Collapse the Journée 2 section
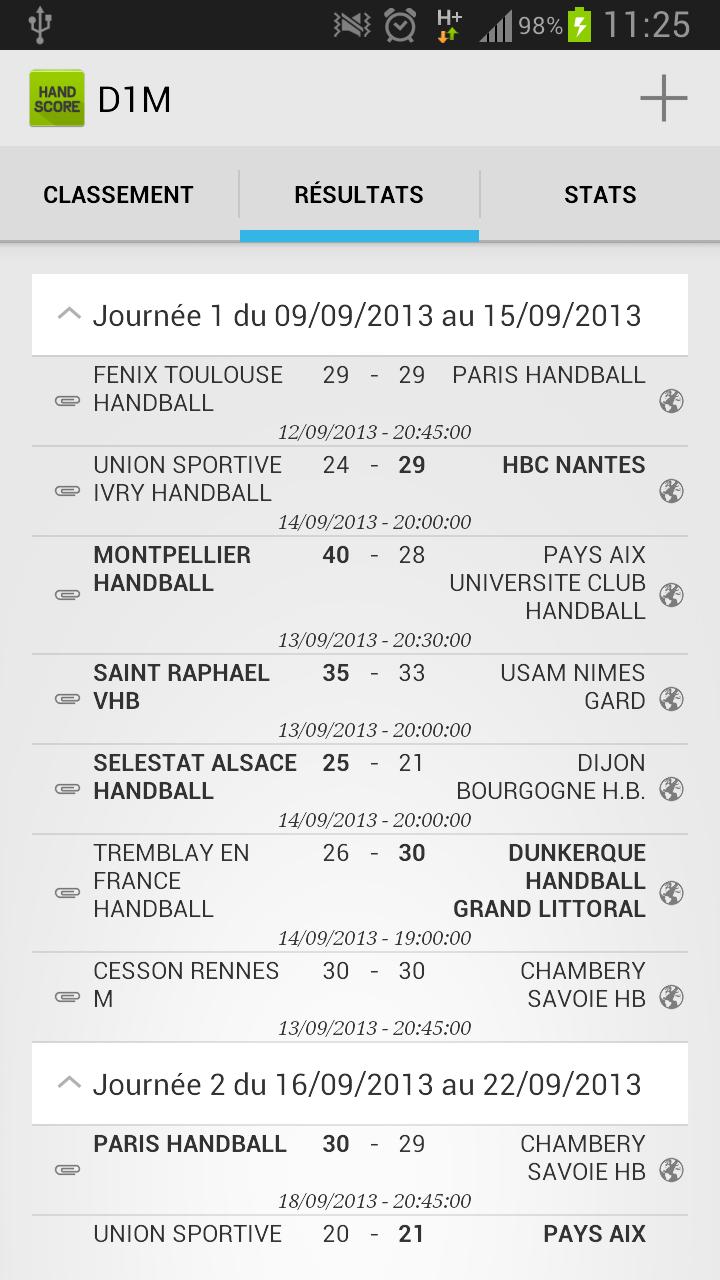The width and height of the screenshot is (720, 1280). click(68, 1083)
